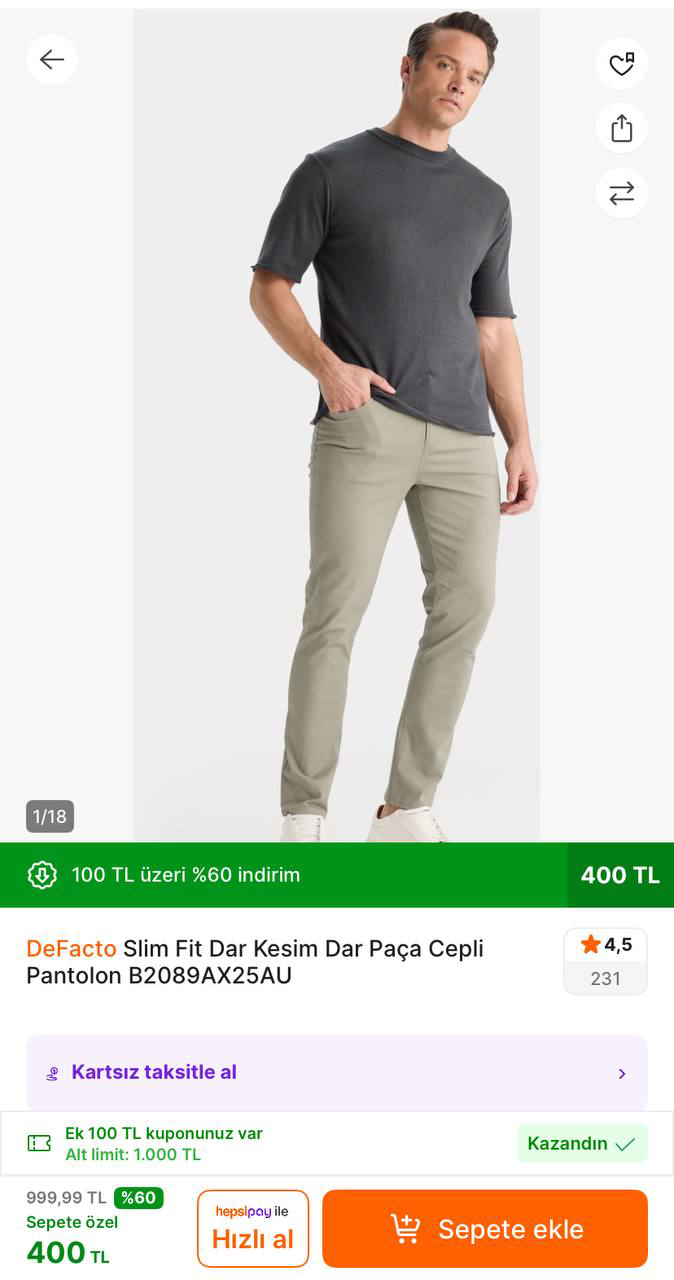Screen dimensions: 674x1280
Task: Share this DeFacto product
Action: (622, 129)
